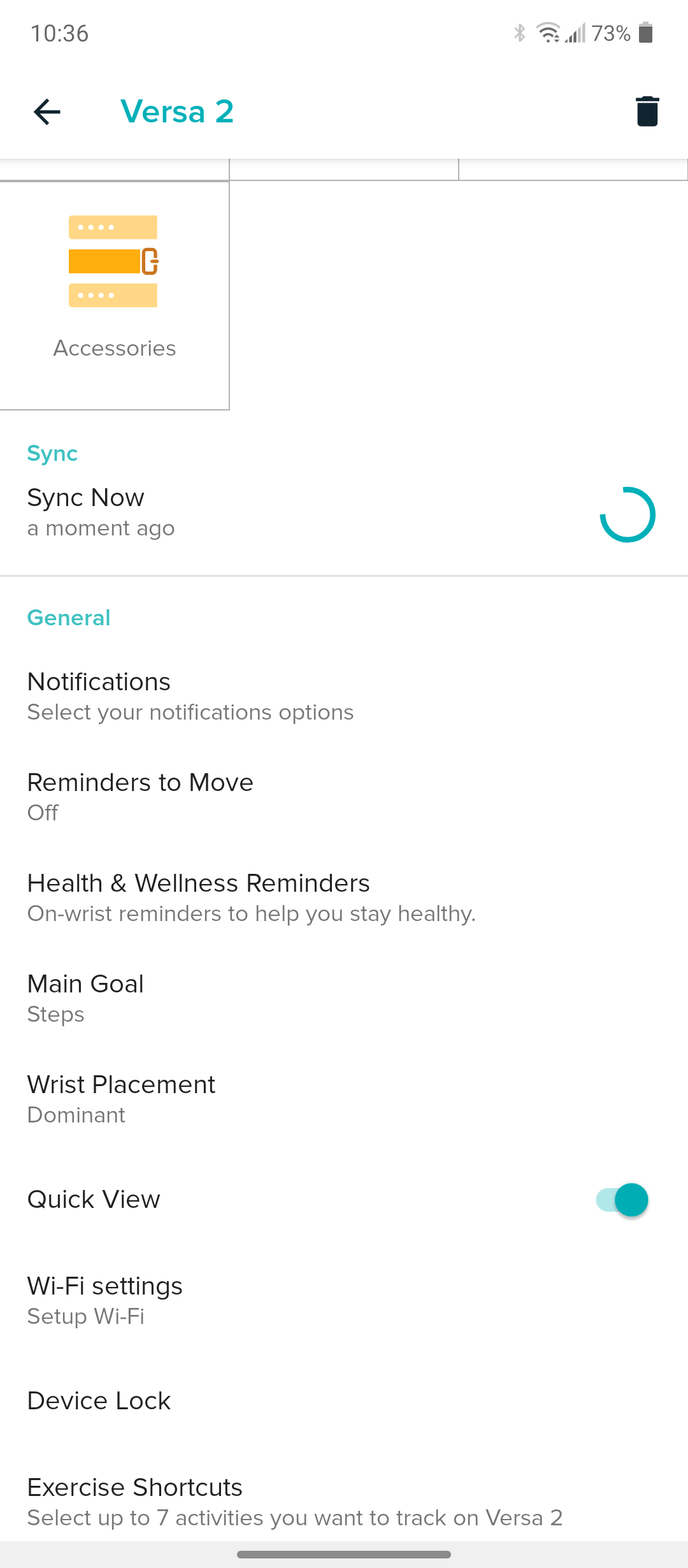Open Health & Wellness Reminders
The image size is (688, 1568).
[x=251, y=897]
